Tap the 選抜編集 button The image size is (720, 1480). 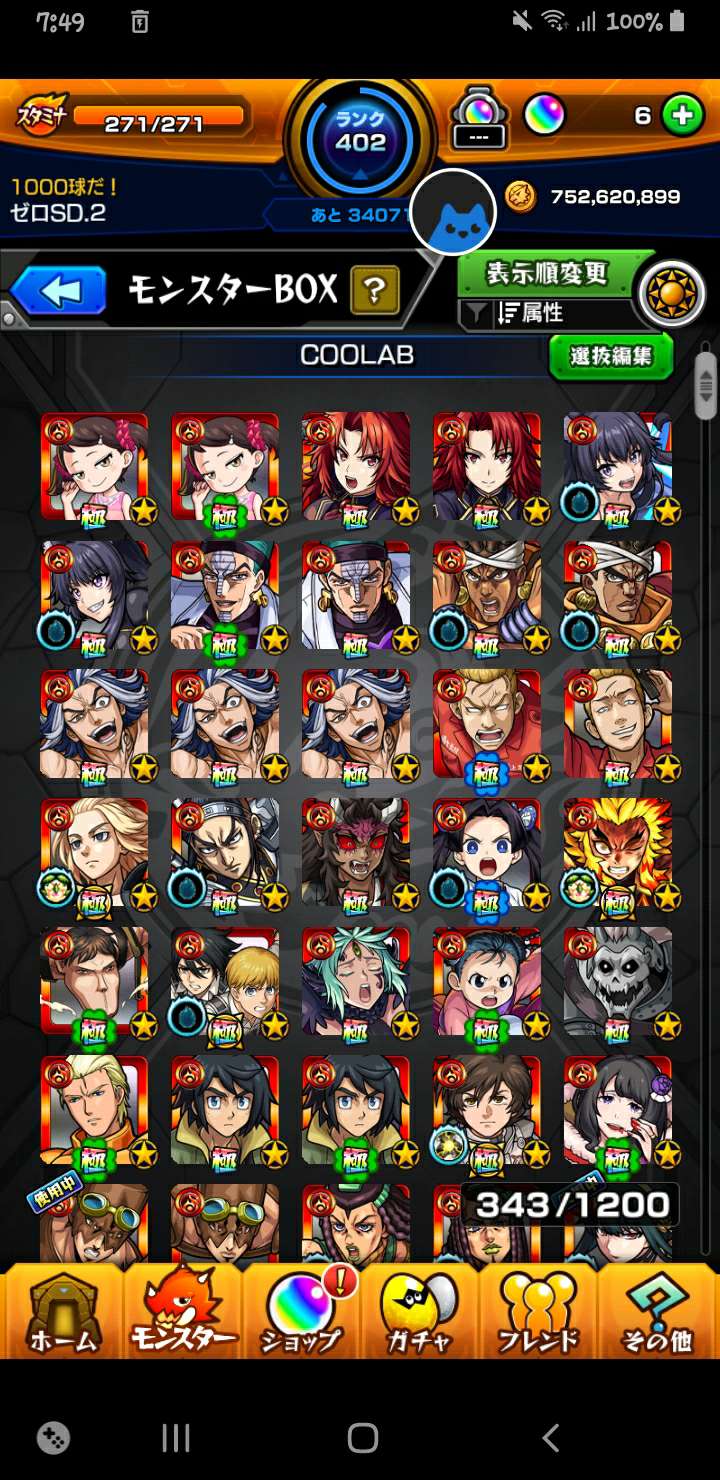(x=610, y=355)
